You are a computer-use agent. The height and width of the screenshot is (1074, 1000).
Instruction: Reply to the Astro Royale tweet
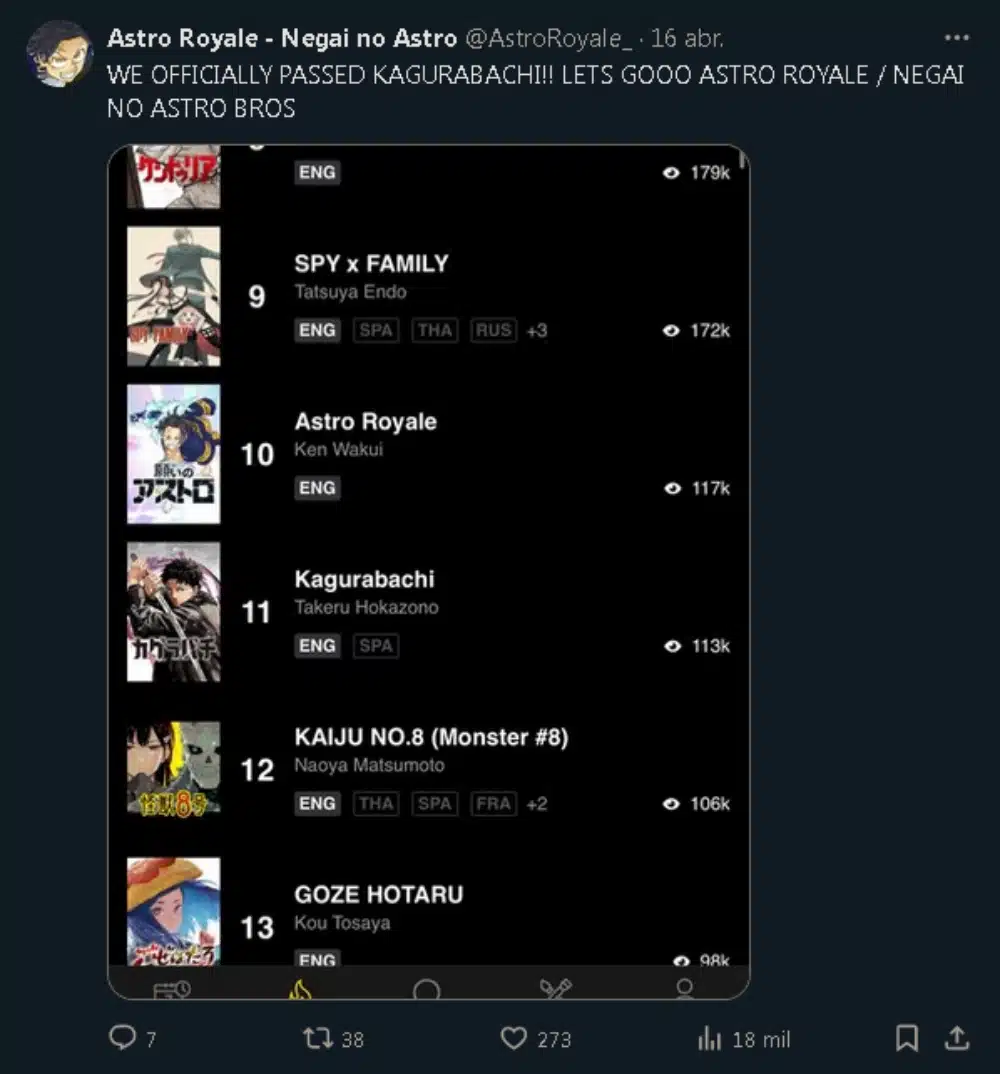[x=122, y=1039]
